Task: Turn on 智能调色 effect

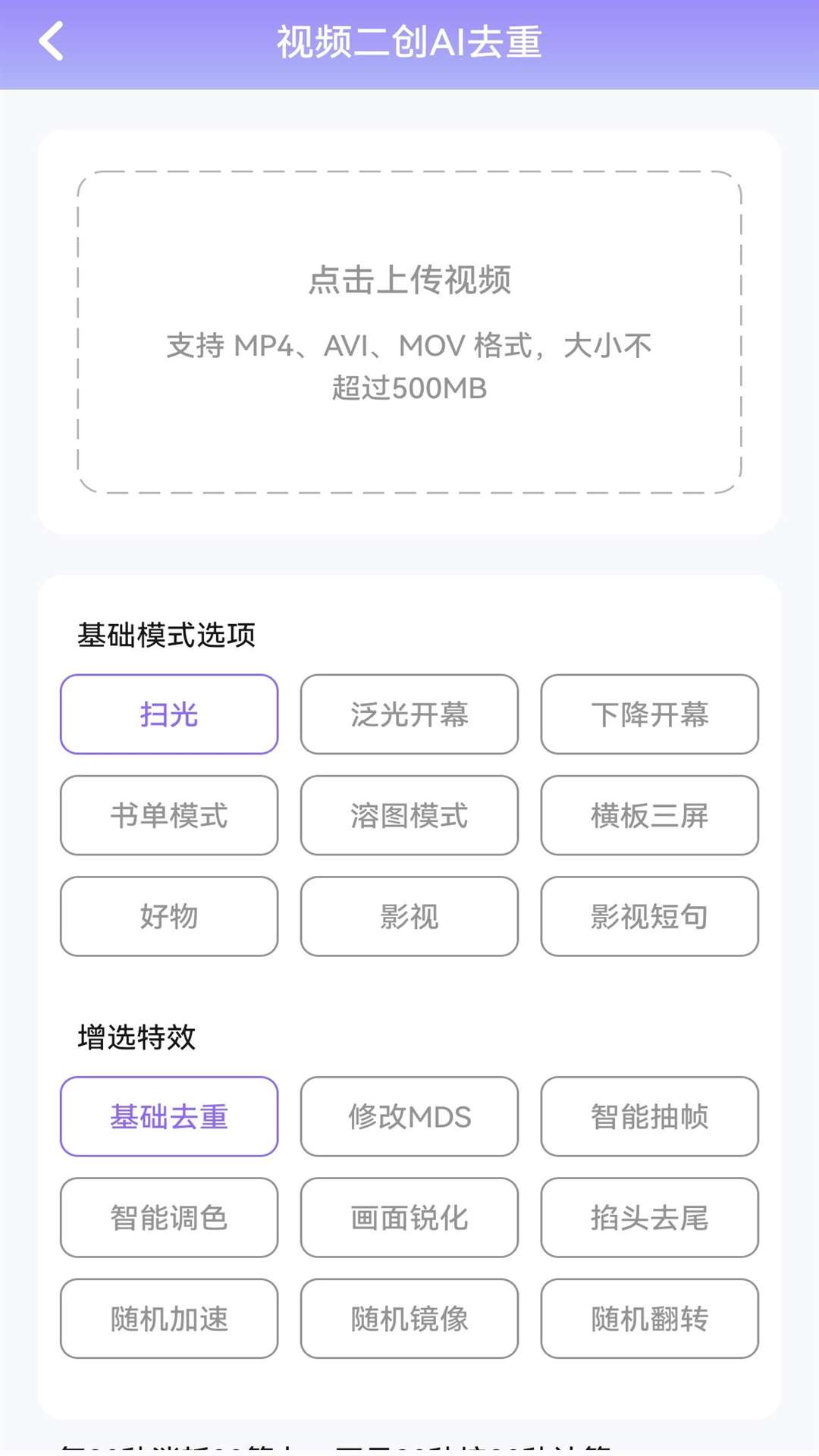Action: [x=168, y=1218]
